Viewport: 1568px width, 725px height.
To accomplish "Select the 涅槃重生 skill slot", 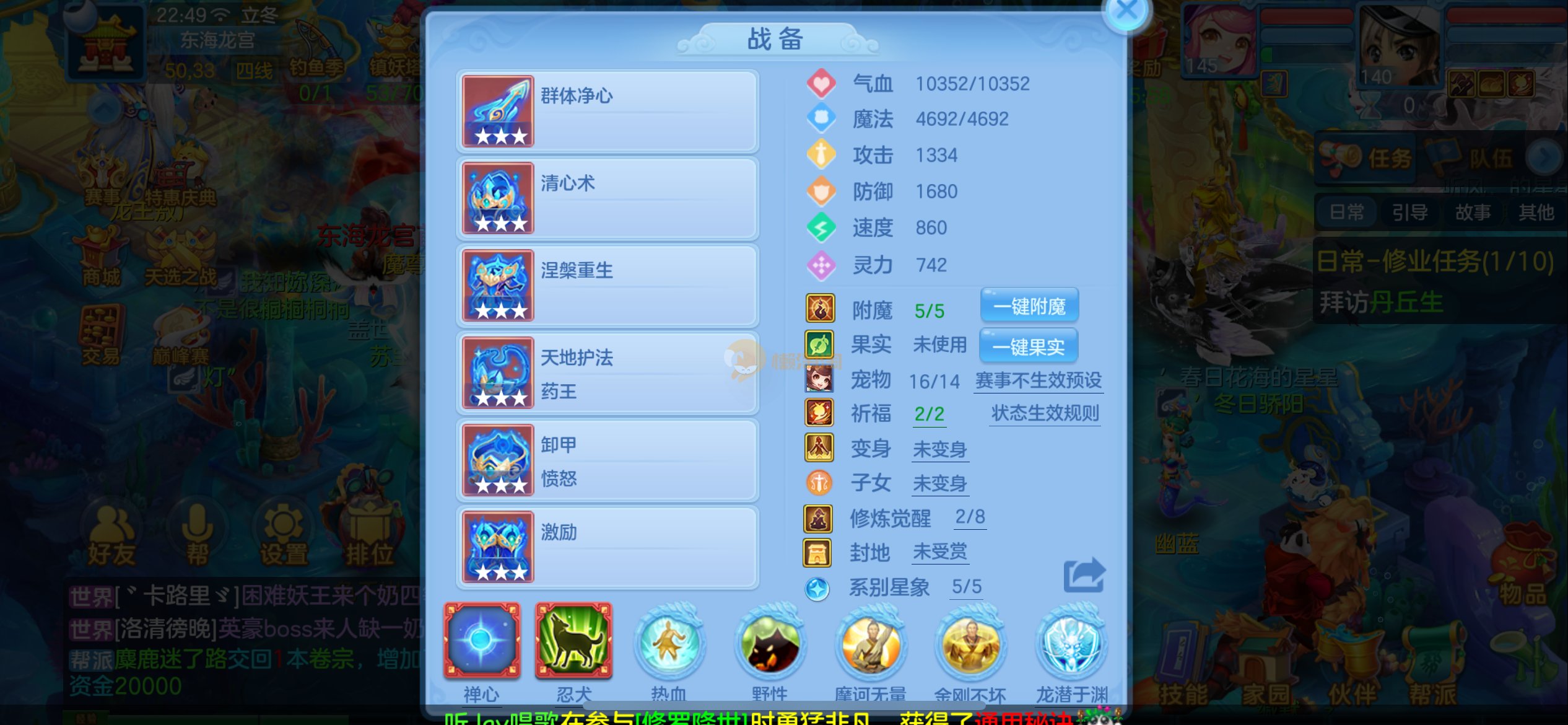I will [x=608, y=286].
